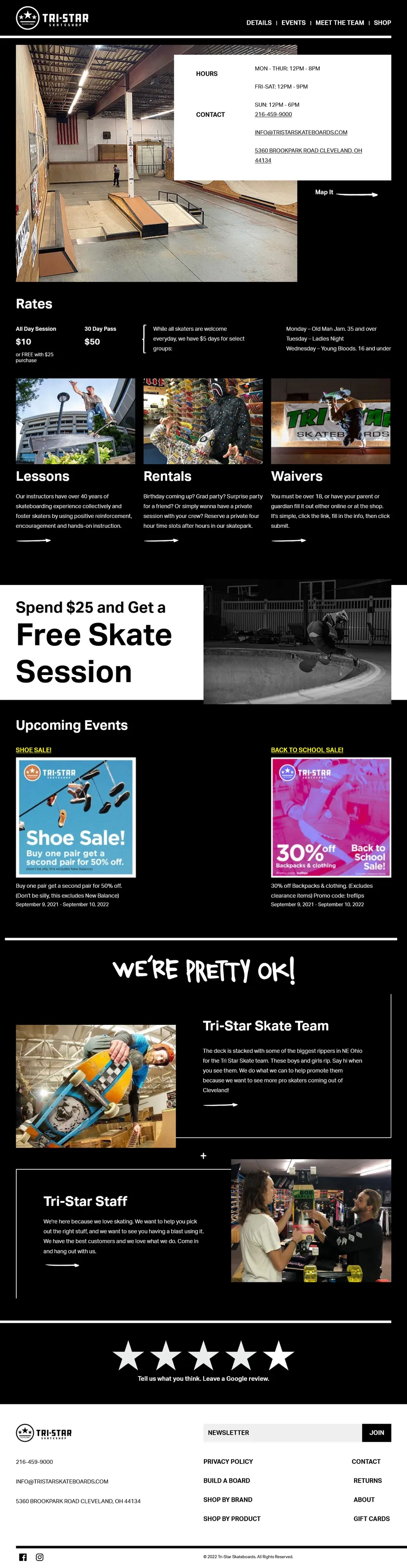
Task: Open Meet the Team page
Action: [x=340, y=22]
